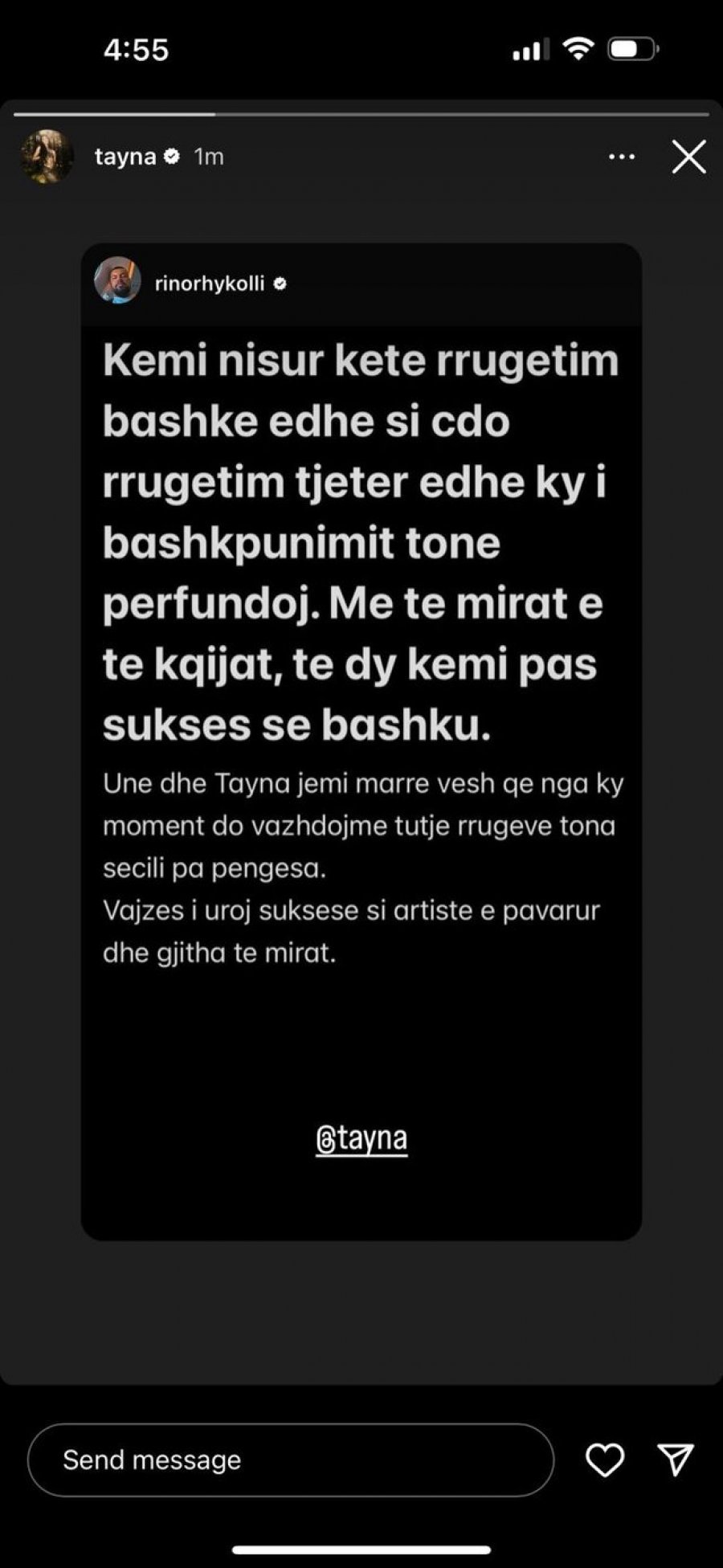Open tayna's profile picture
723x1568 pixels.
[x=47, y=157]
